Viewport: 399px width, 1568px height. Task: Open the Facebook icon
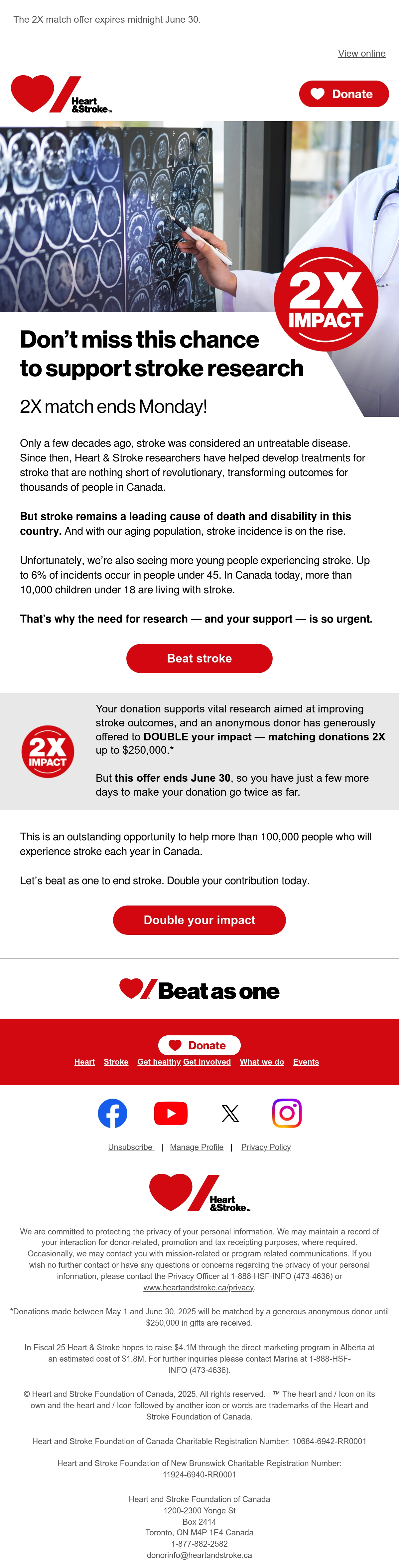pos(112,1113)
